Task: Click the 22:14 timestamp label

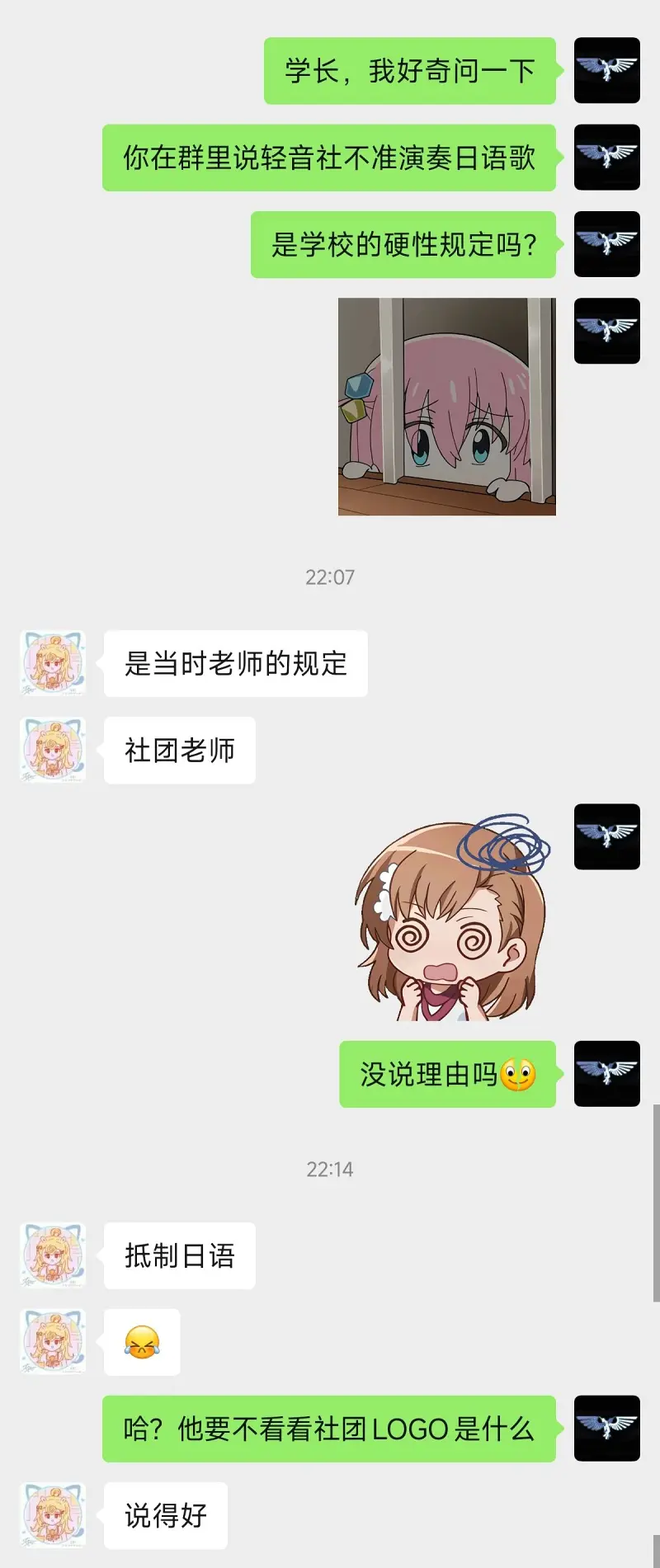Action: [x=329, y=1168]
